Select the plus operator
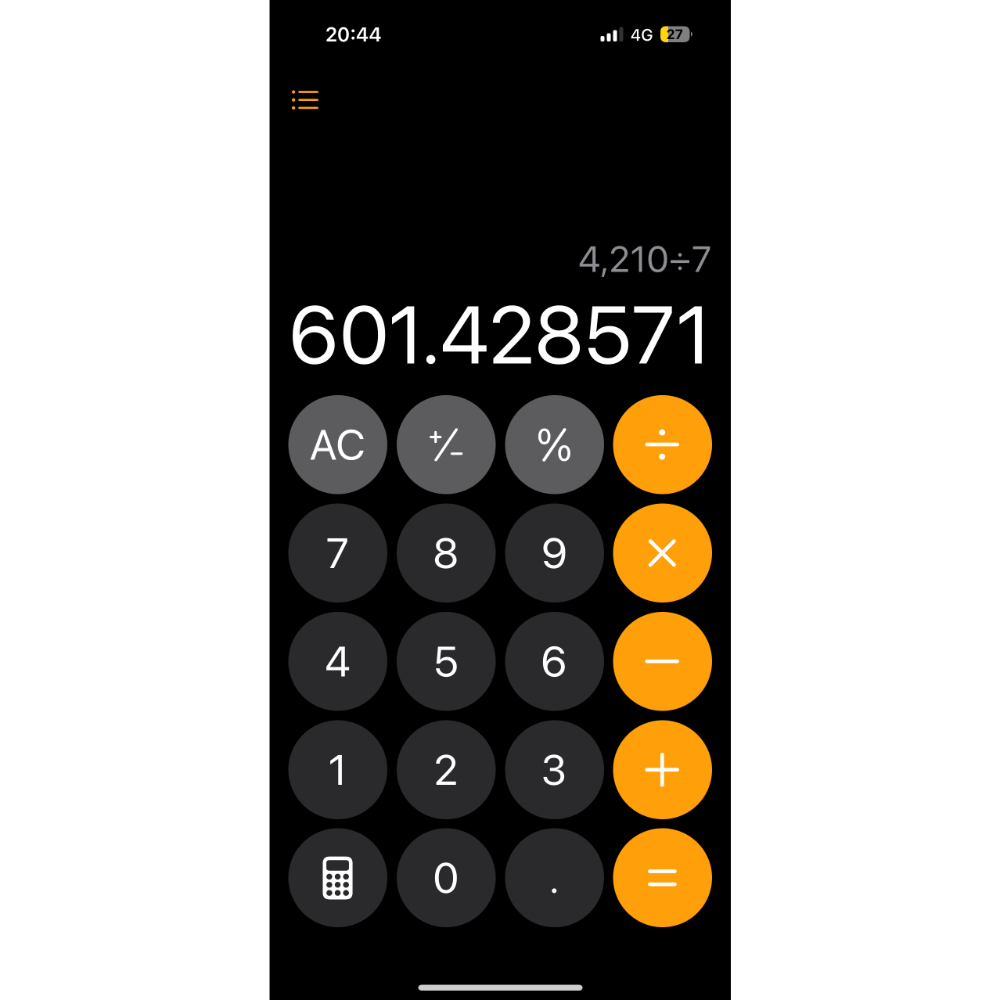This screenshot has height=1000, width=1000. click(x=662, y=770)
